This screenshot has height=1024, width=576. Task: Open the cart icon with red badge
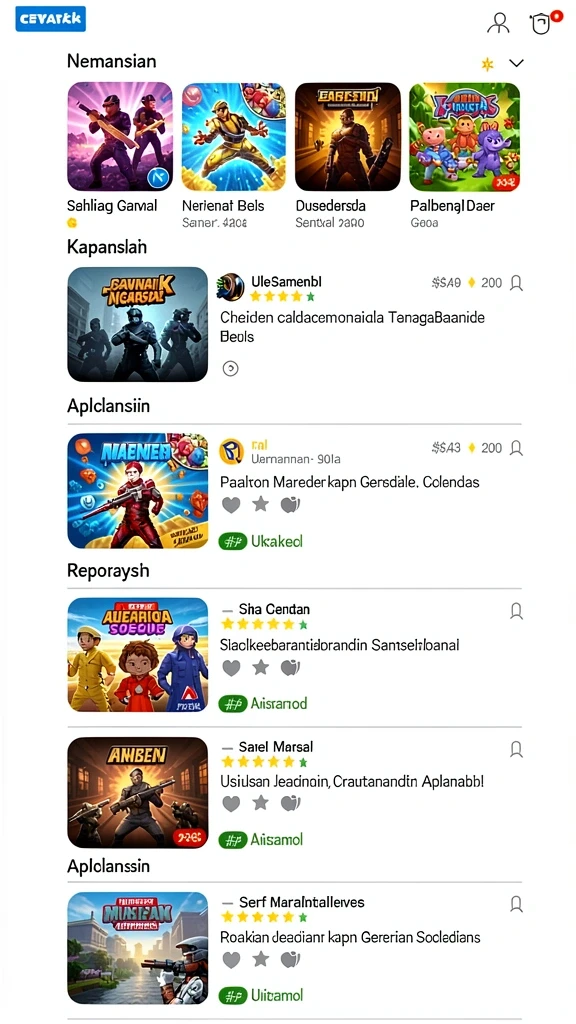[542, 23]
